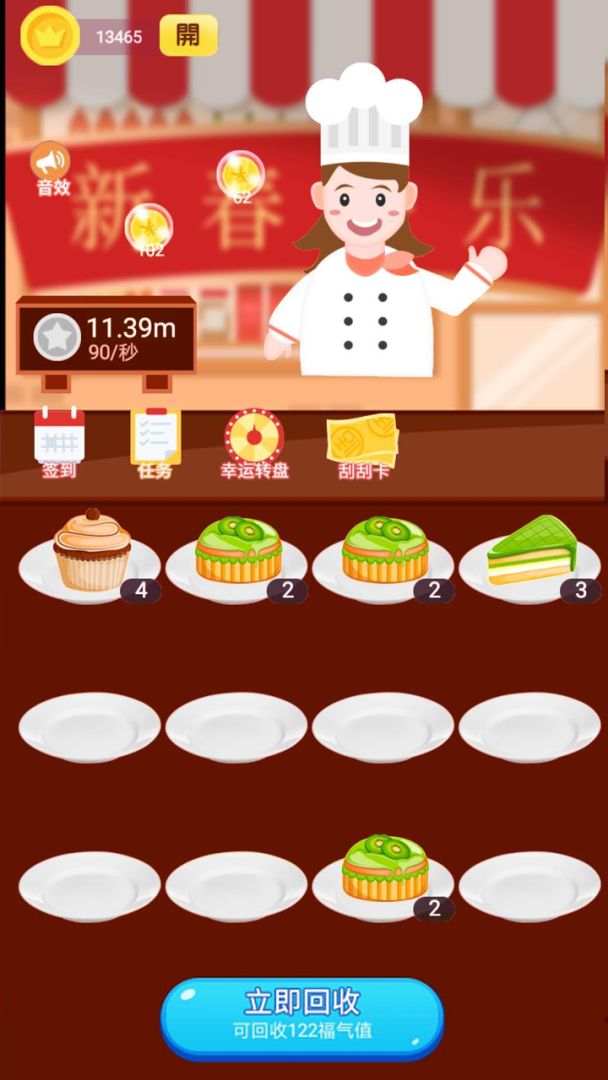Select the level 4 cupcake plate
This screenshot has height=1080, width=608.
pos(91,555)
